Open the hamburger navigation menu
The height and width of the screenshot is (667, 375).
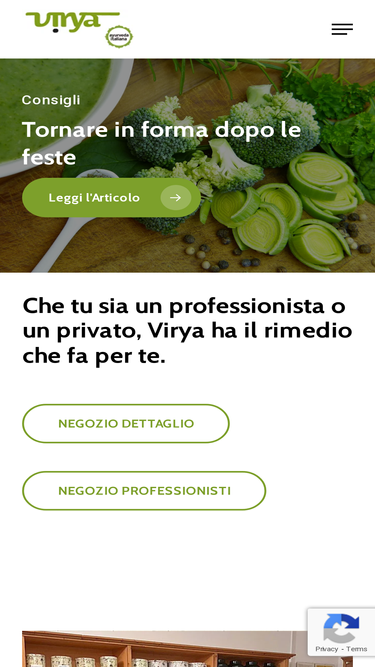coord(342,29)
